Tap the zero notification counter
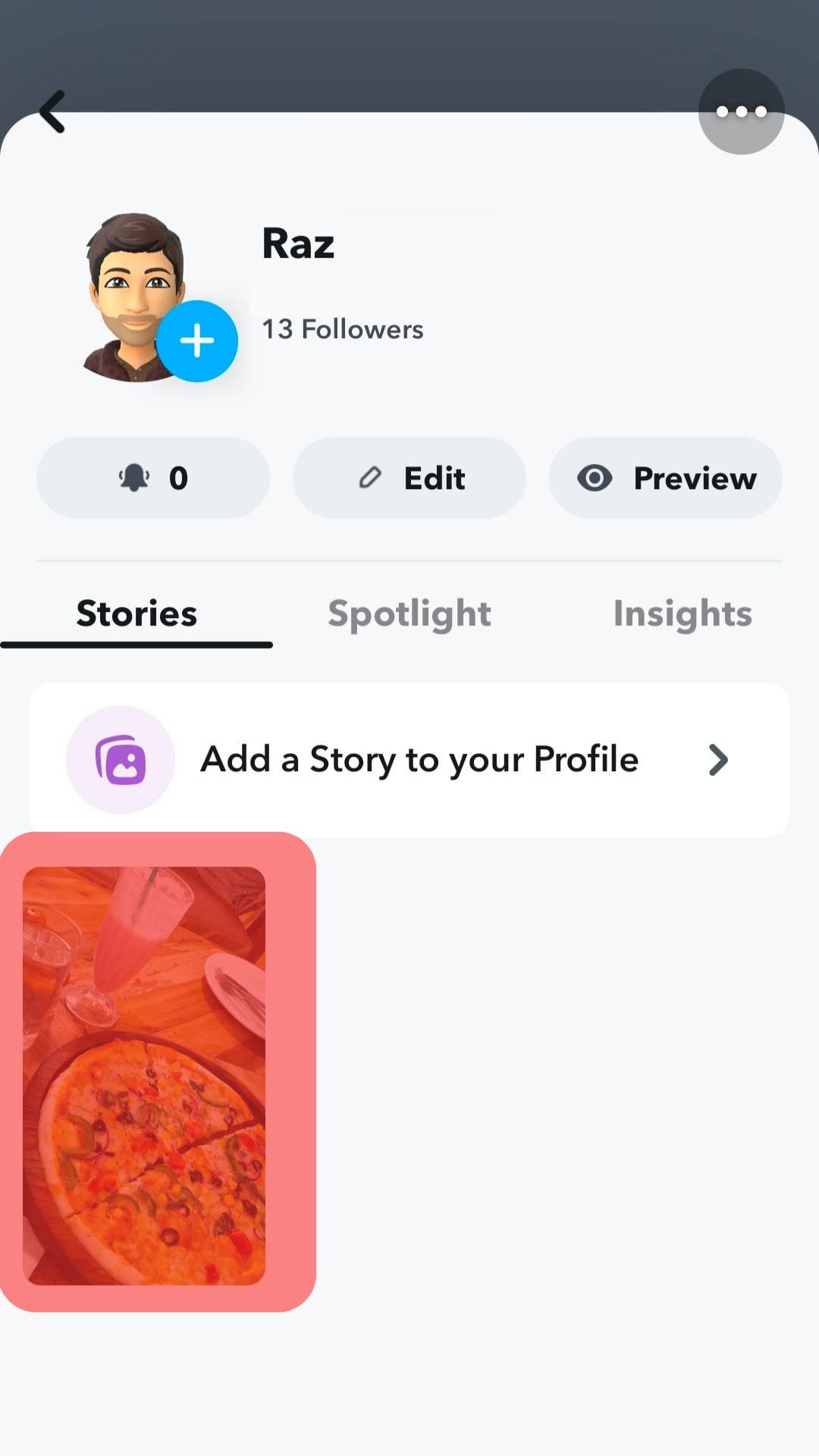This screenshot has height=1456, width=819. (x=177, y=478)
